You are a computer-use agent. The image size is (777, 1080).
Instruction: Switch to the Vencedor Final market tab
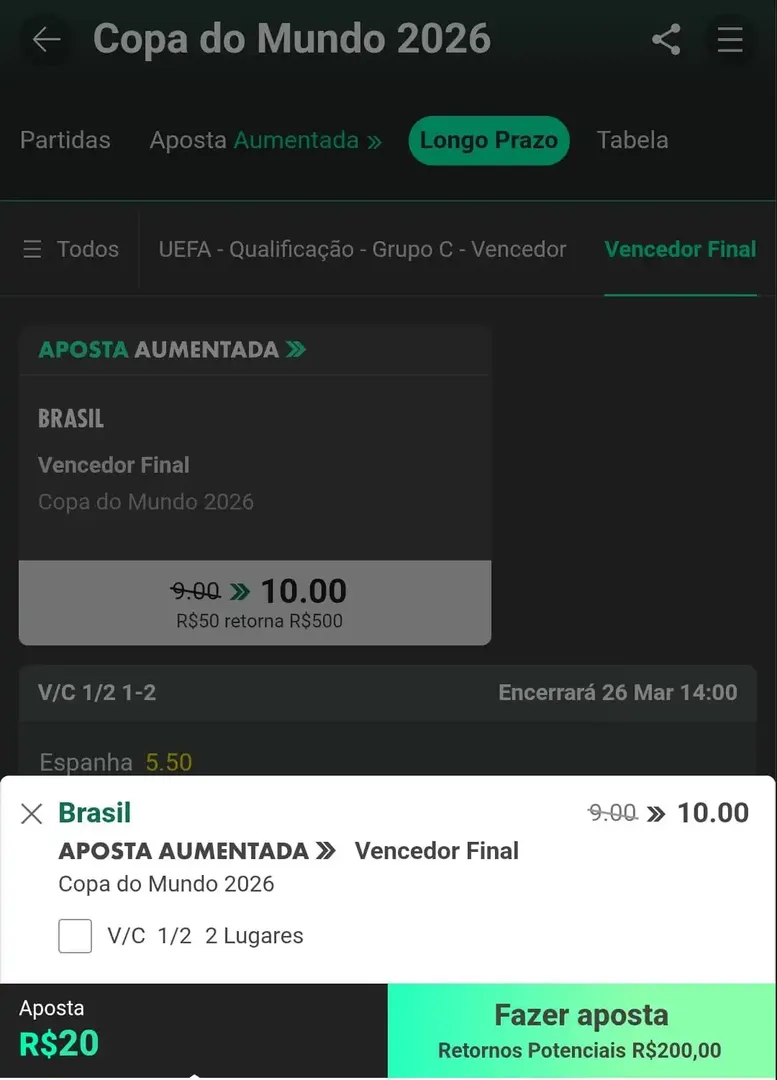pyautogui.click(x=681, y=248)
